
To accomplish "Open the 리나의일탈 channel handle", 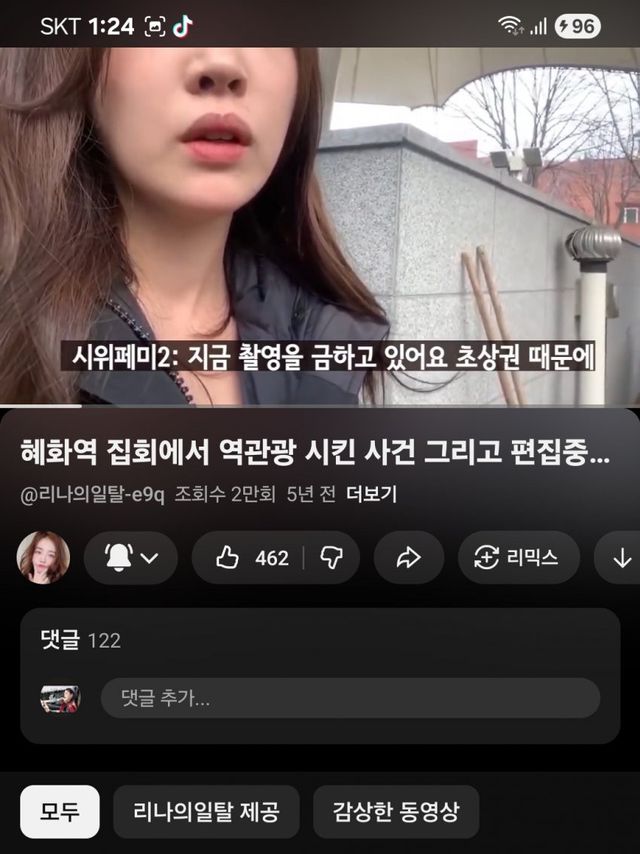I will tap(92, 495).
